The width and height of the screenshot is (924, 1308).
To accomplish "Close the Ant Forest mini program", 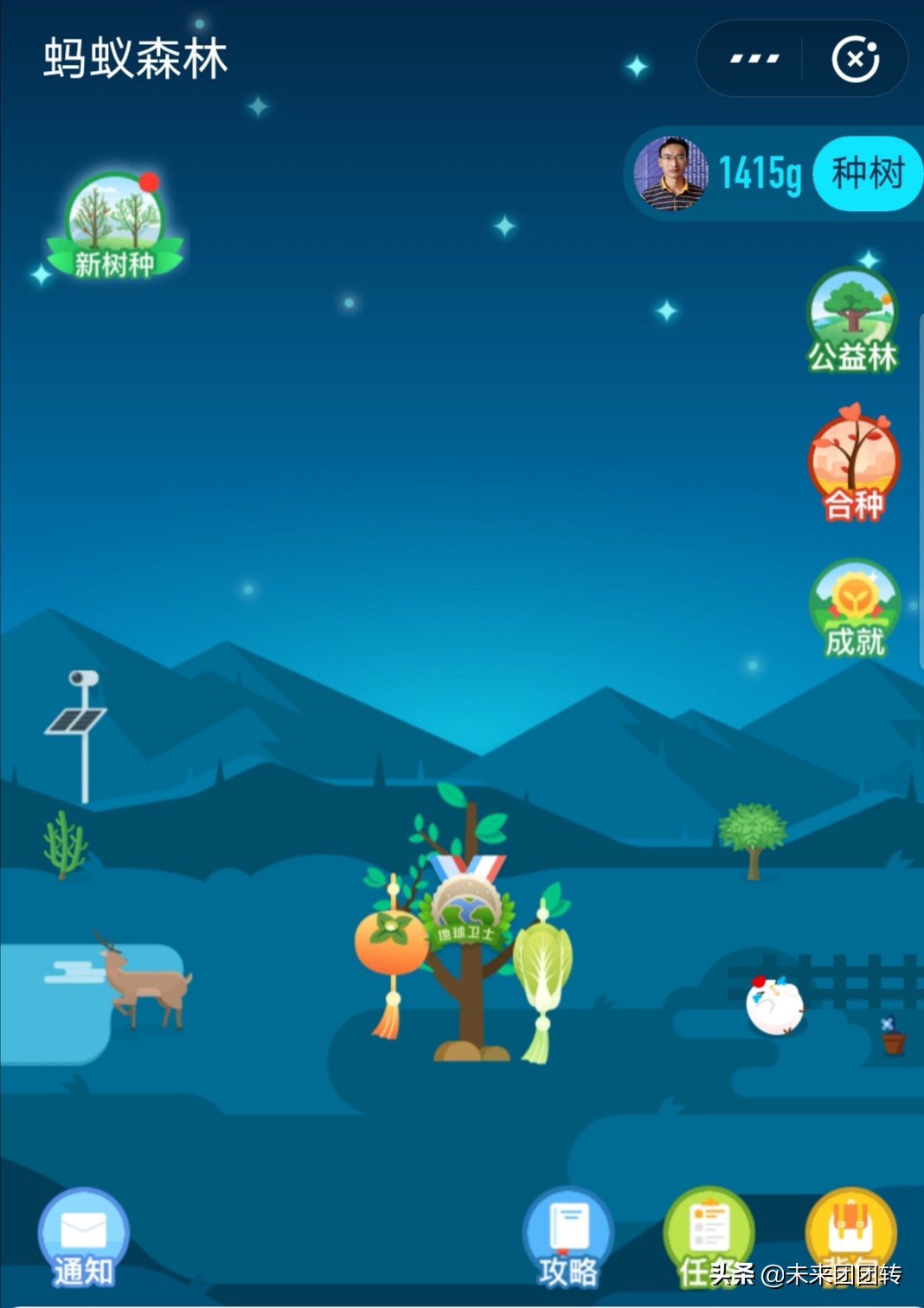I will point(855,59).
